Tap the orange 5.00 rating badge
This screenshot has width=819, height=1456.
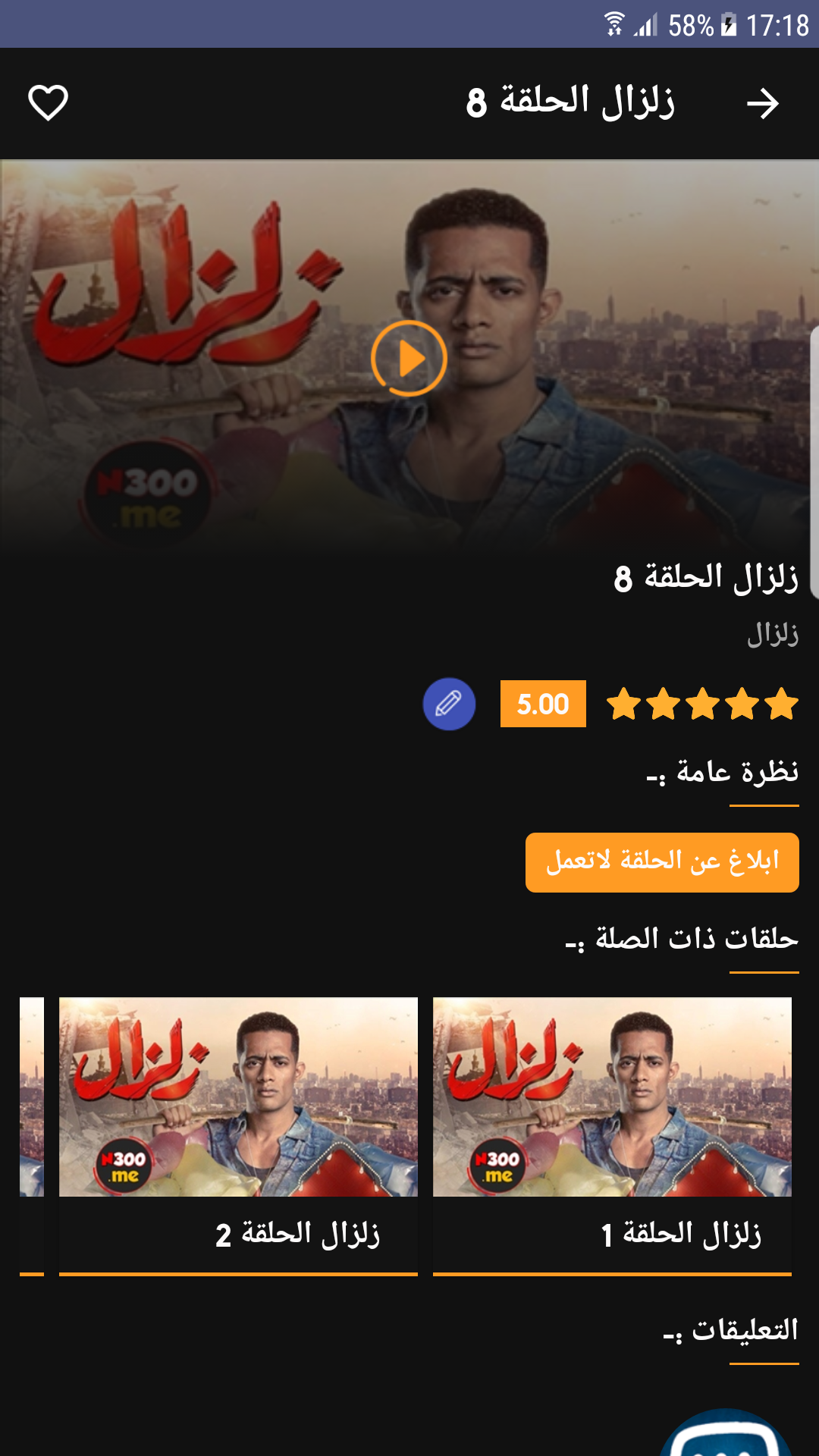point(543,704)
